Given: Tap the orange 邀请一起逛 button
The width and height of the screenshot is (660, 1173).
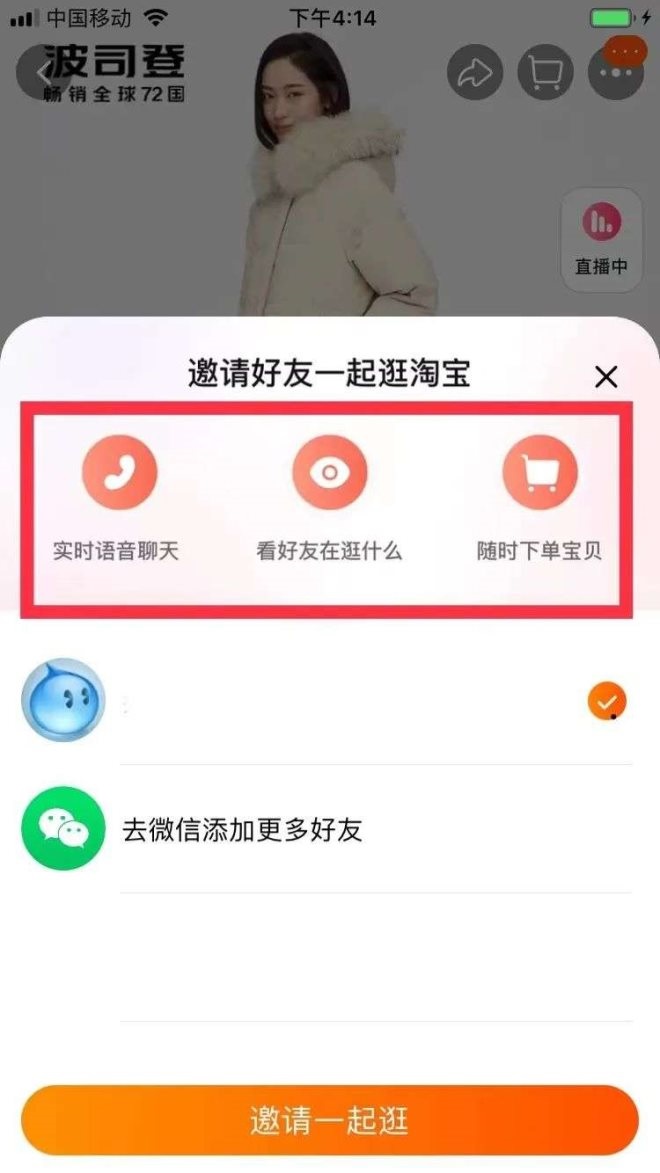Looking at the screenshot, I should click(x=330, y=1120).
